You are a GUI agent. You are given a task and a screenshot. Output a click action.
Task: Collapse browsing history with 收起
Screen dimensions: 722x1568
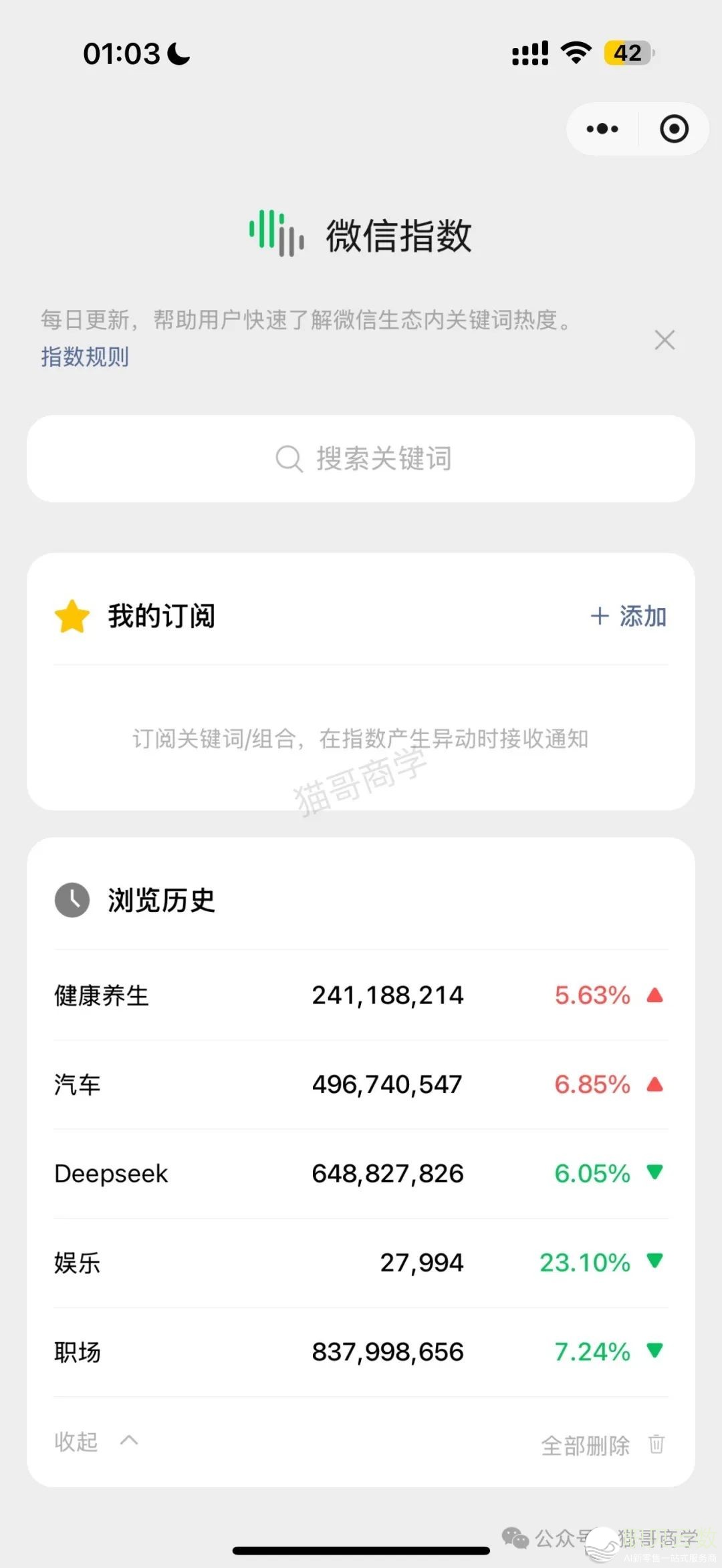(x=96, y=1441)
